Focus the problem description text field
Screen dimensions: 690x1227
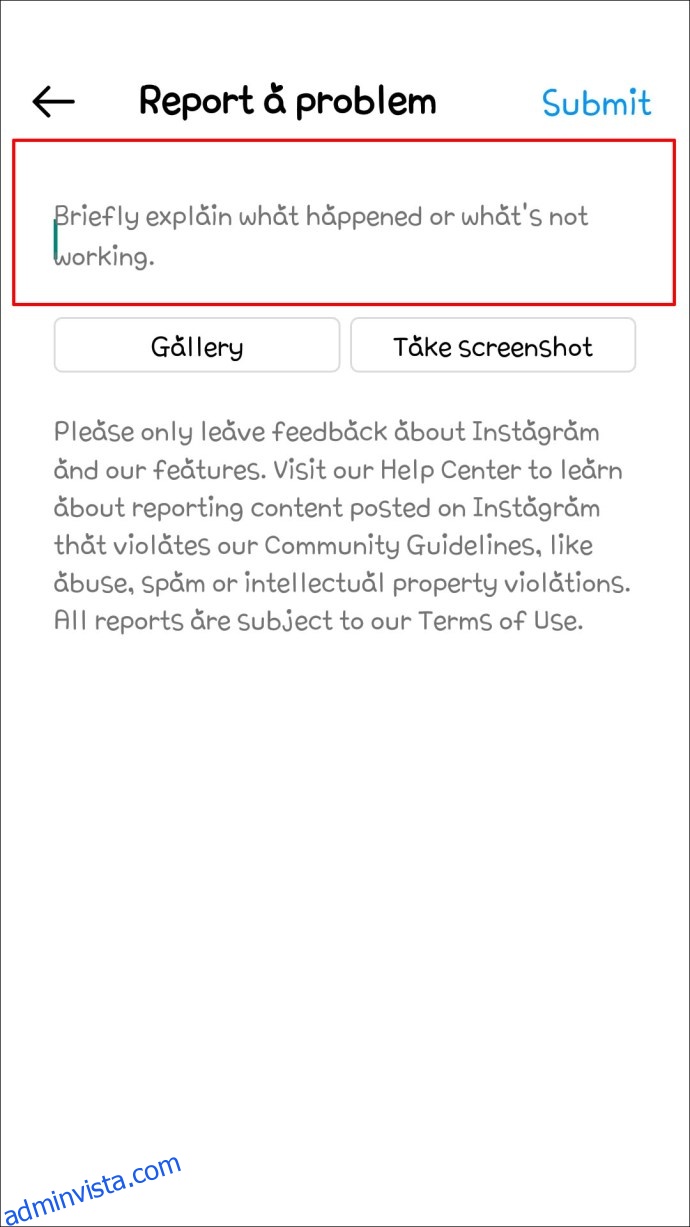coord(344,222)
